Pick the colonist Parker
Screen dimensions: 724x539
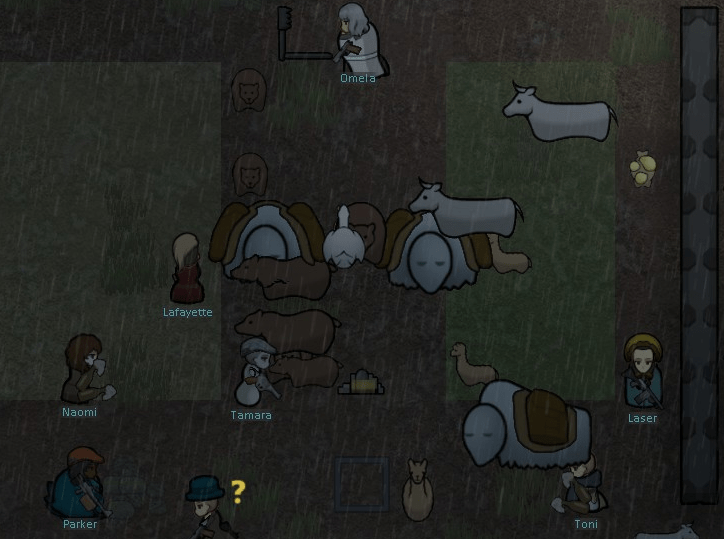pyautogui.click(x=80, y=484)
